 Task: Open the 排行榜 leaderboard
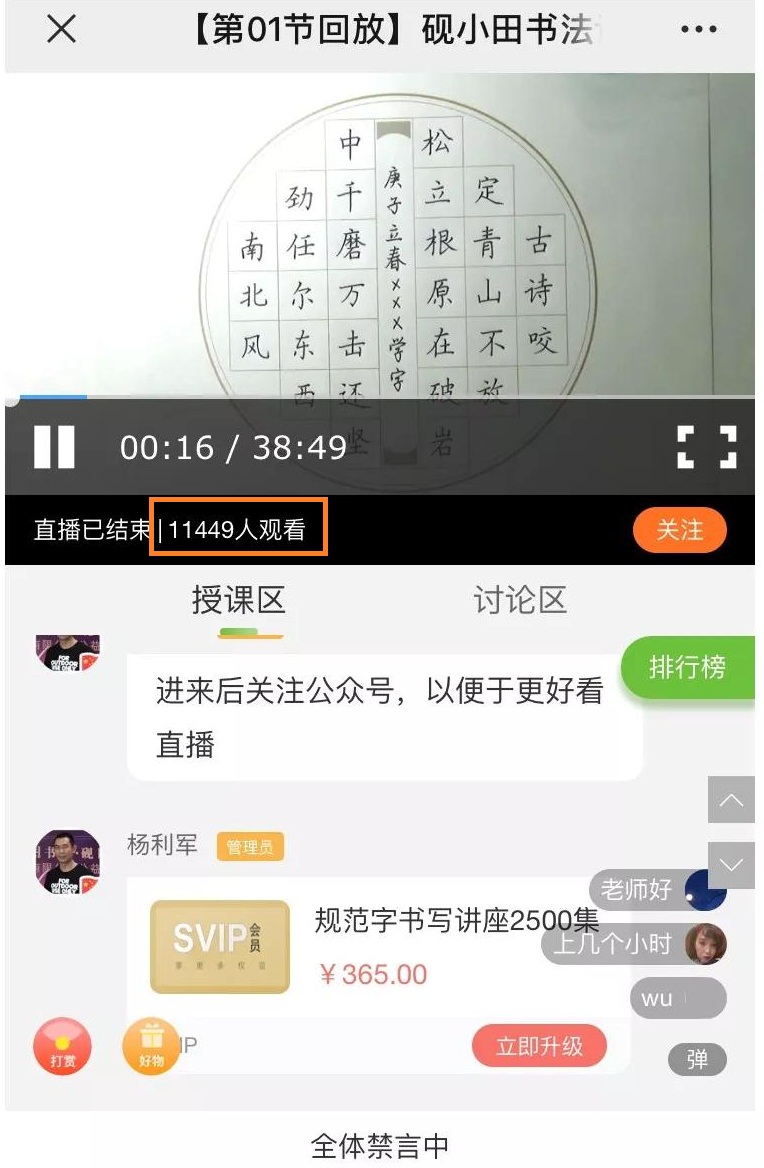click(688, 667)
